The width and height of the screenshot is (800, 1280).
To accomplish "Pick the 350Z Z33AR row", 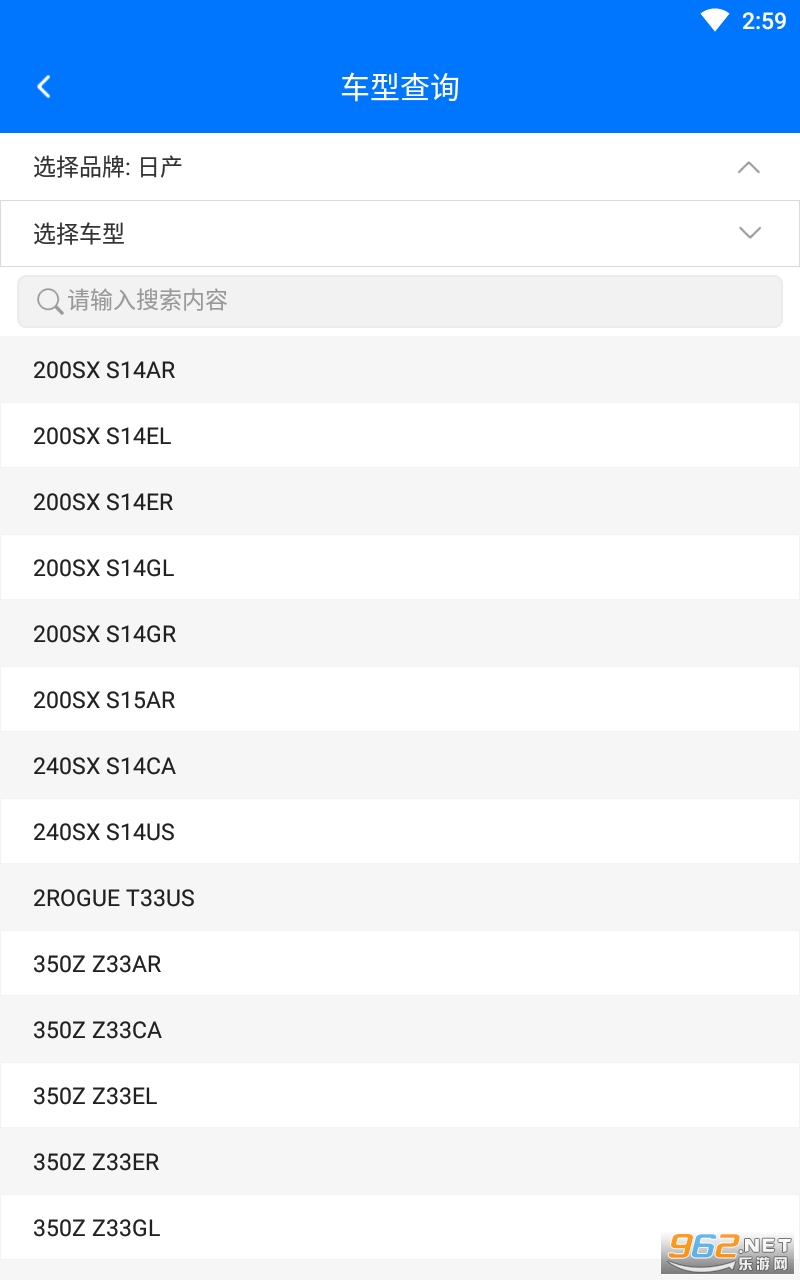I will pyautogui.click(x=400, y=964).
